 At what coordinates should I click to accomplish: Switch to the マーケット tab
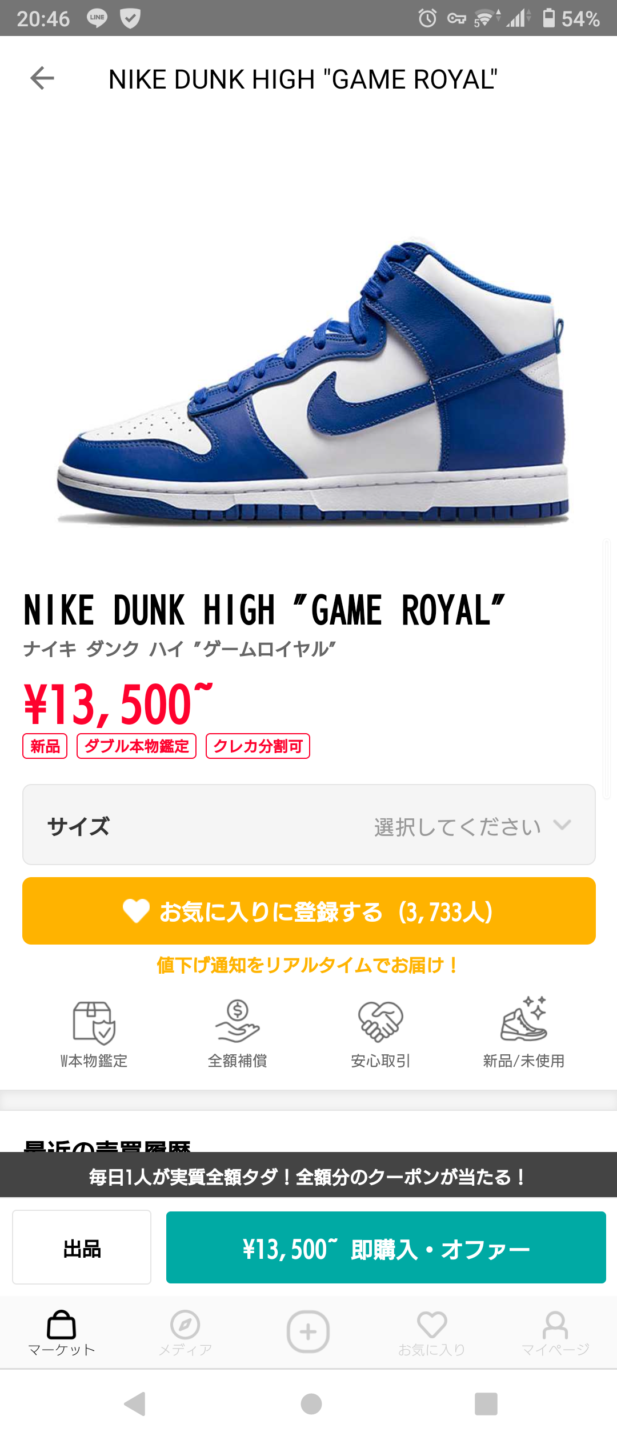click(61, 1333)
